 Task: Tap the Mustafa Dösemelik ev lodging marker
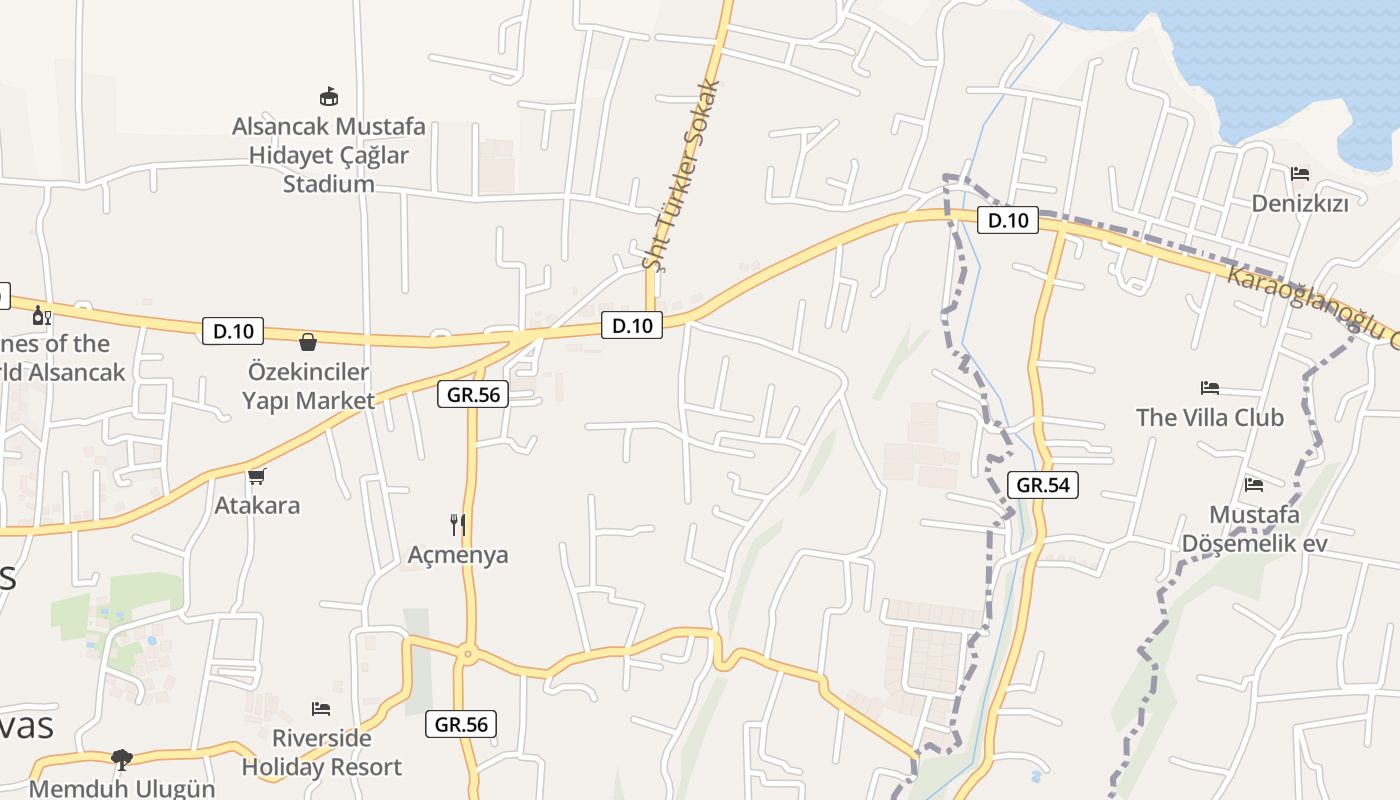tap(1254, 486)
